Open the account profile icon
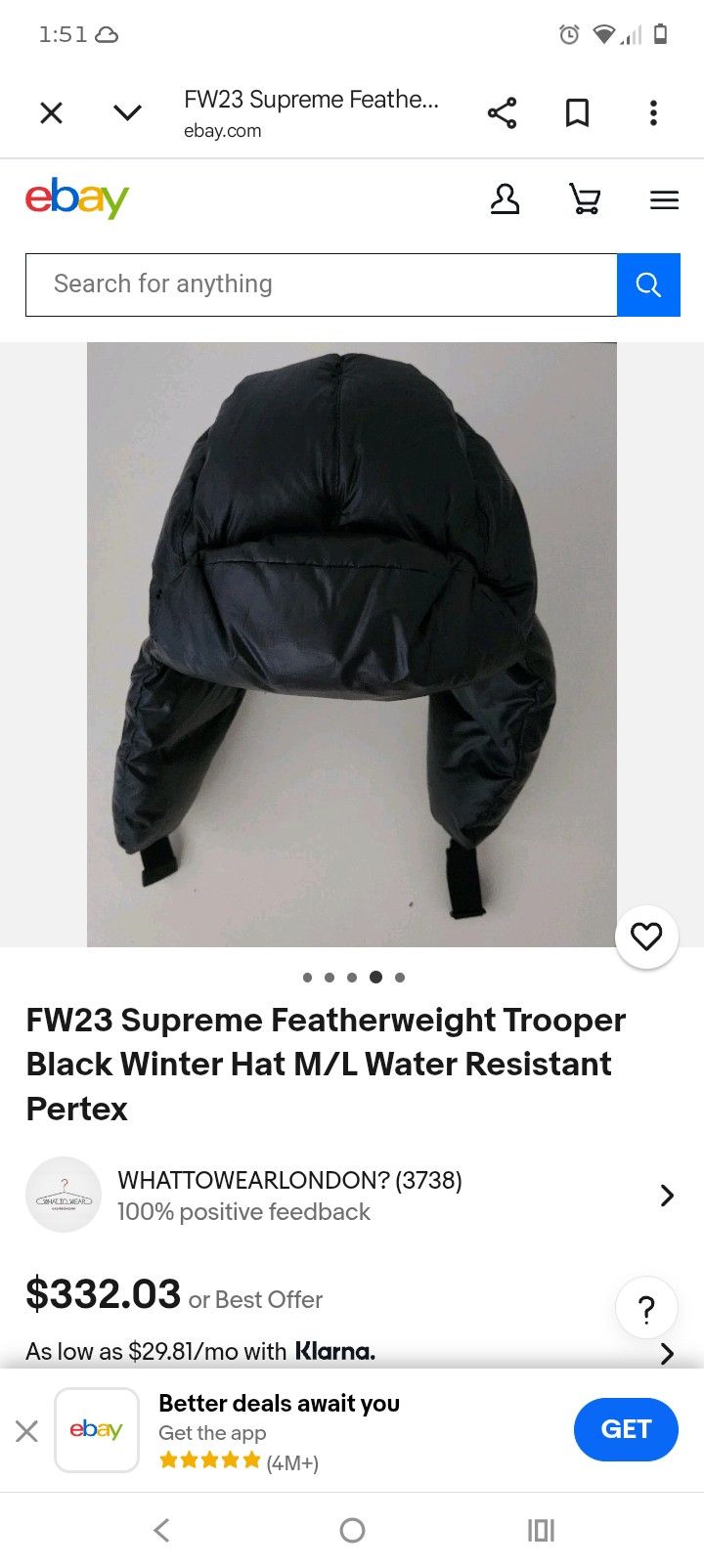 [x=505, y=199]
